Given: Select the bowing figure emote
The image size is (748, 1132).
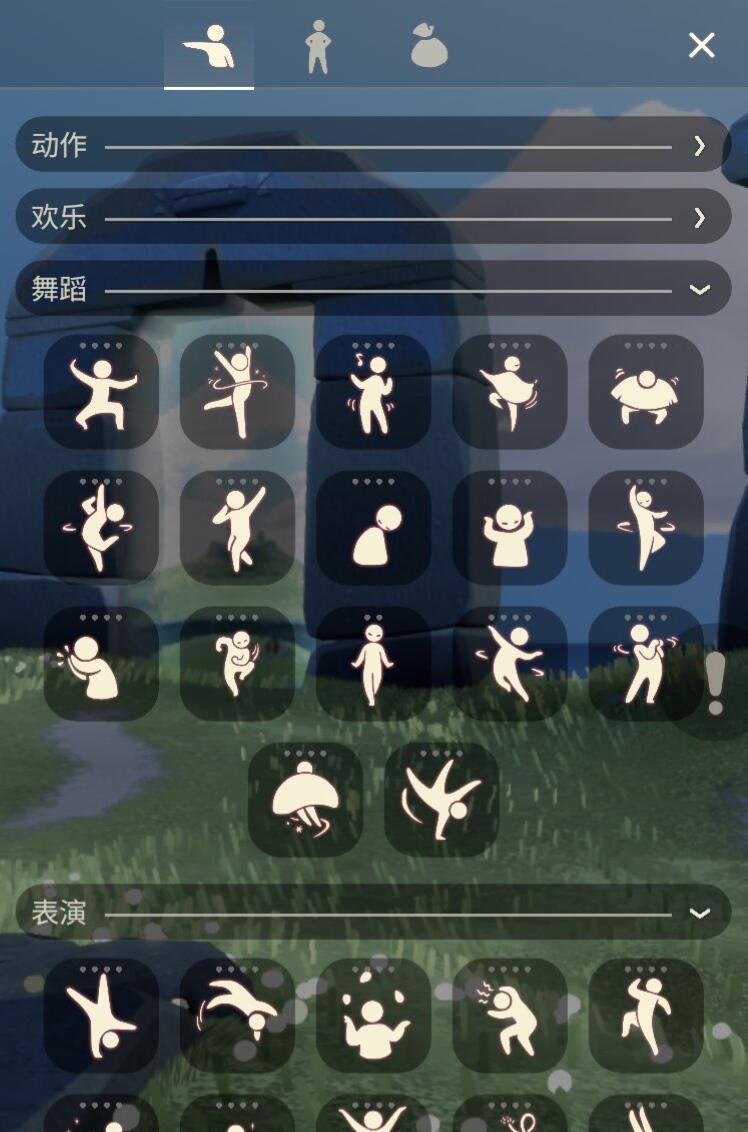Looking at the screenshot, I should point(373,528).
